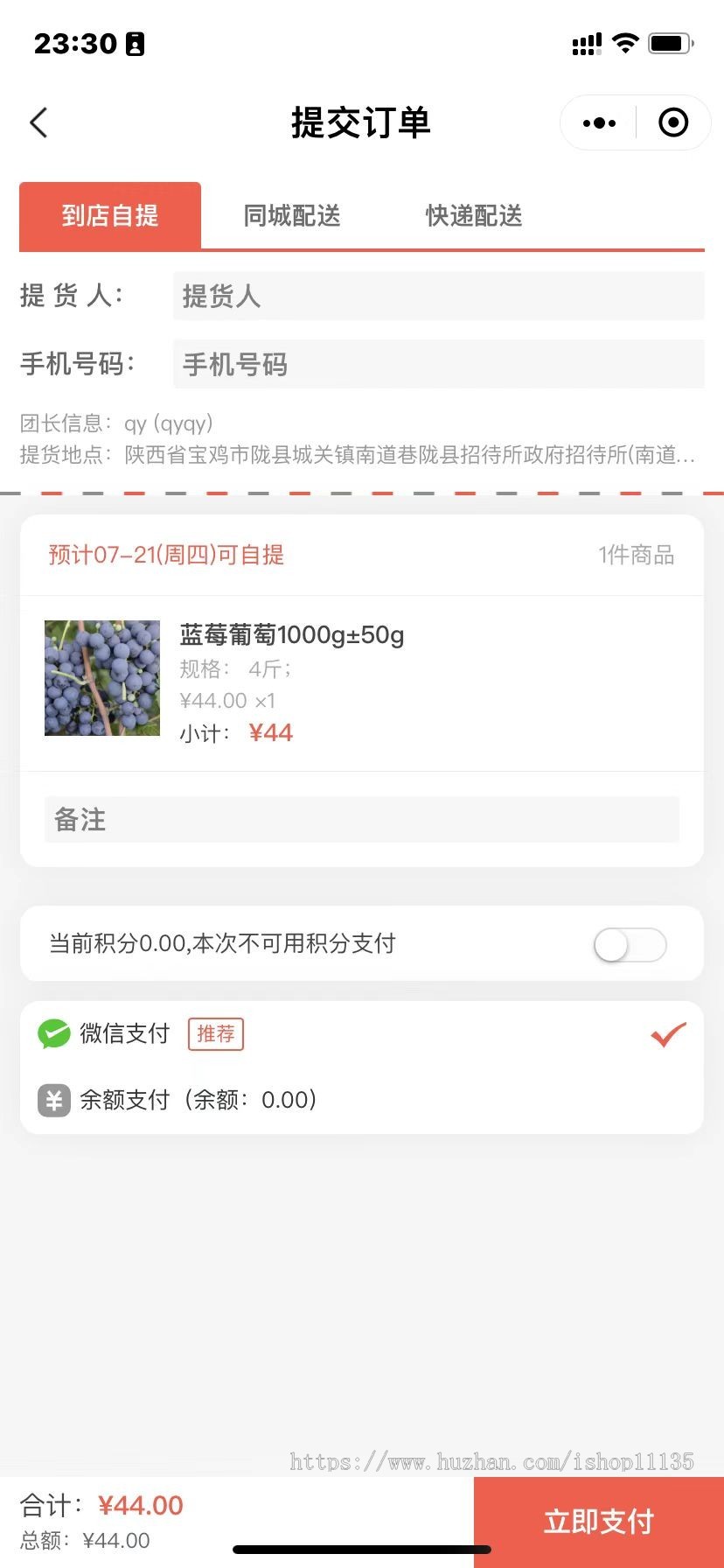The height and width of the screenshot is (1568, 724).
Task: Tap 立即支付 to pay now
Action: 599,1522
